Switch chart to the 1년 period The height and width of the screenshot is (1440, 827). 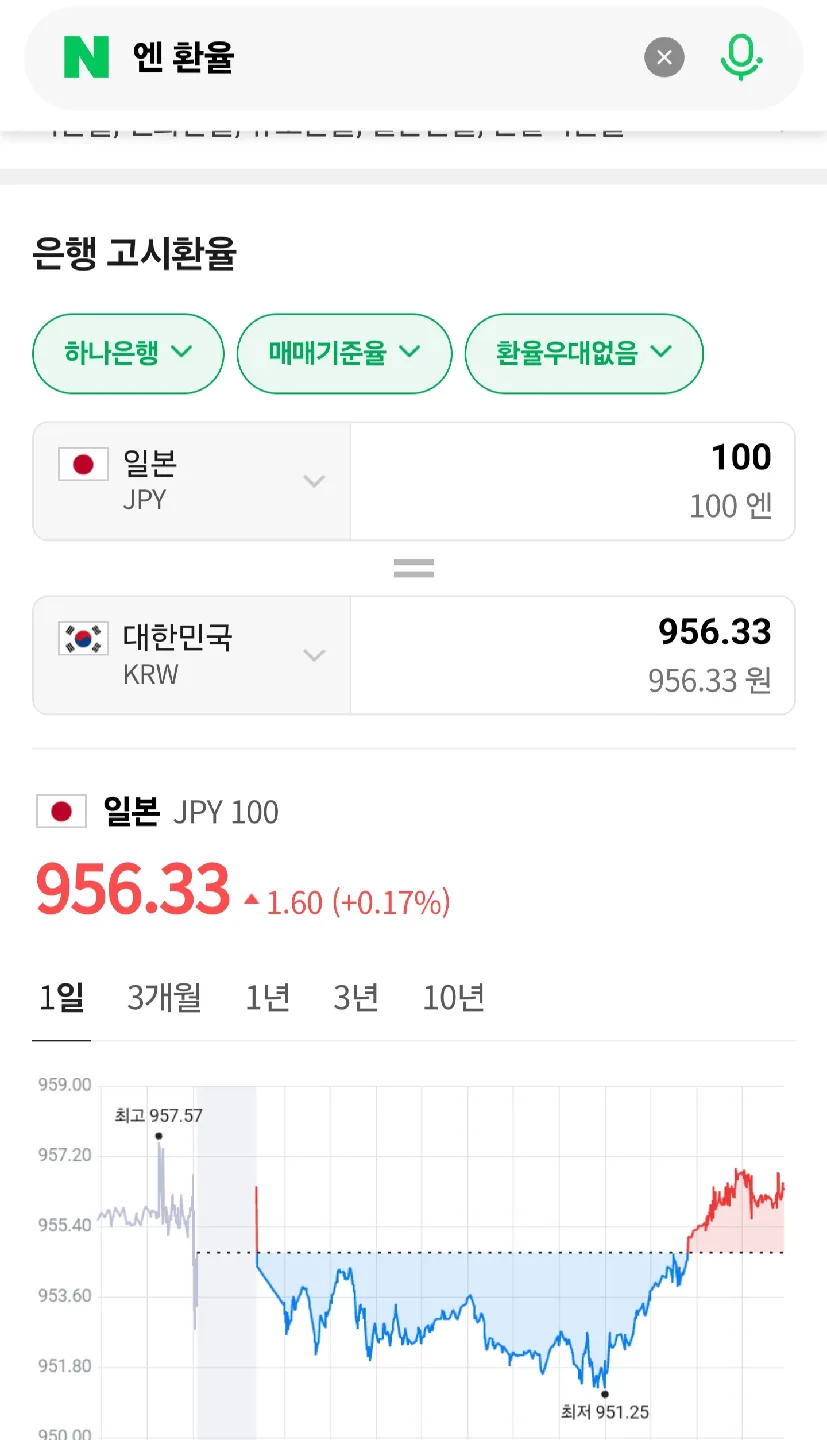268,997
